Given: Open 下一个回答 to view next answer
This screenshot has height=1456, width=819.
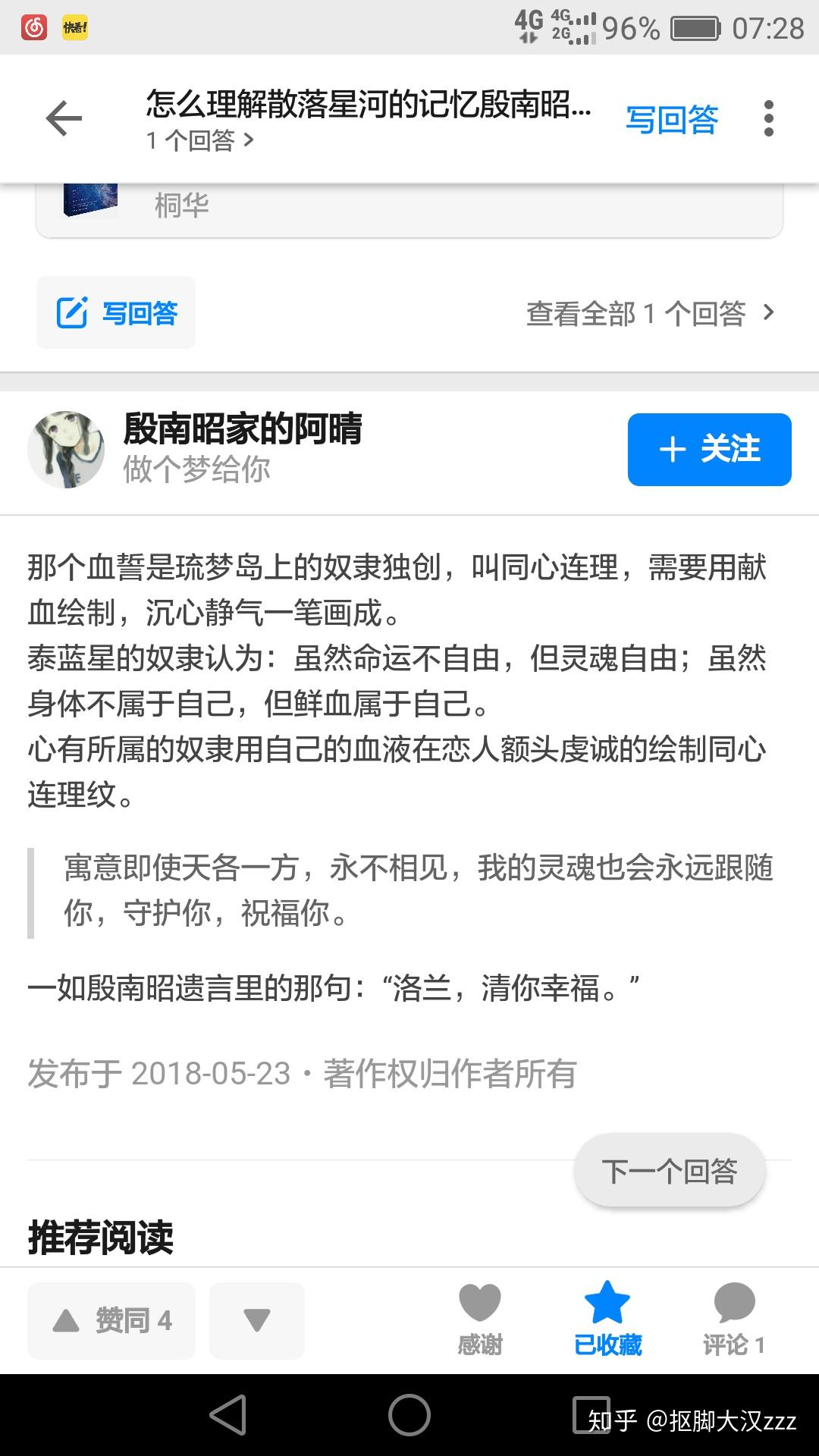Looking at the screenshot, I should pos(669,1170).
